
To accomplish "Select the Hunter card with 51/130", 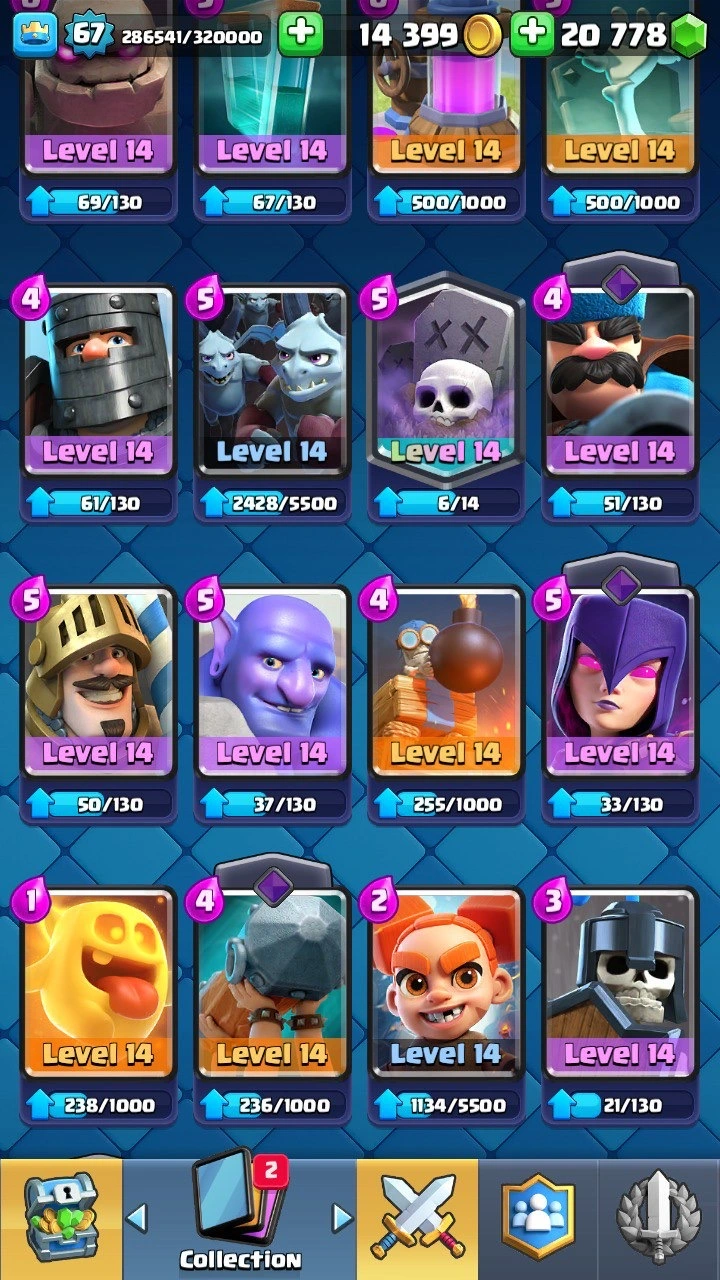I will tap(620, 380).
